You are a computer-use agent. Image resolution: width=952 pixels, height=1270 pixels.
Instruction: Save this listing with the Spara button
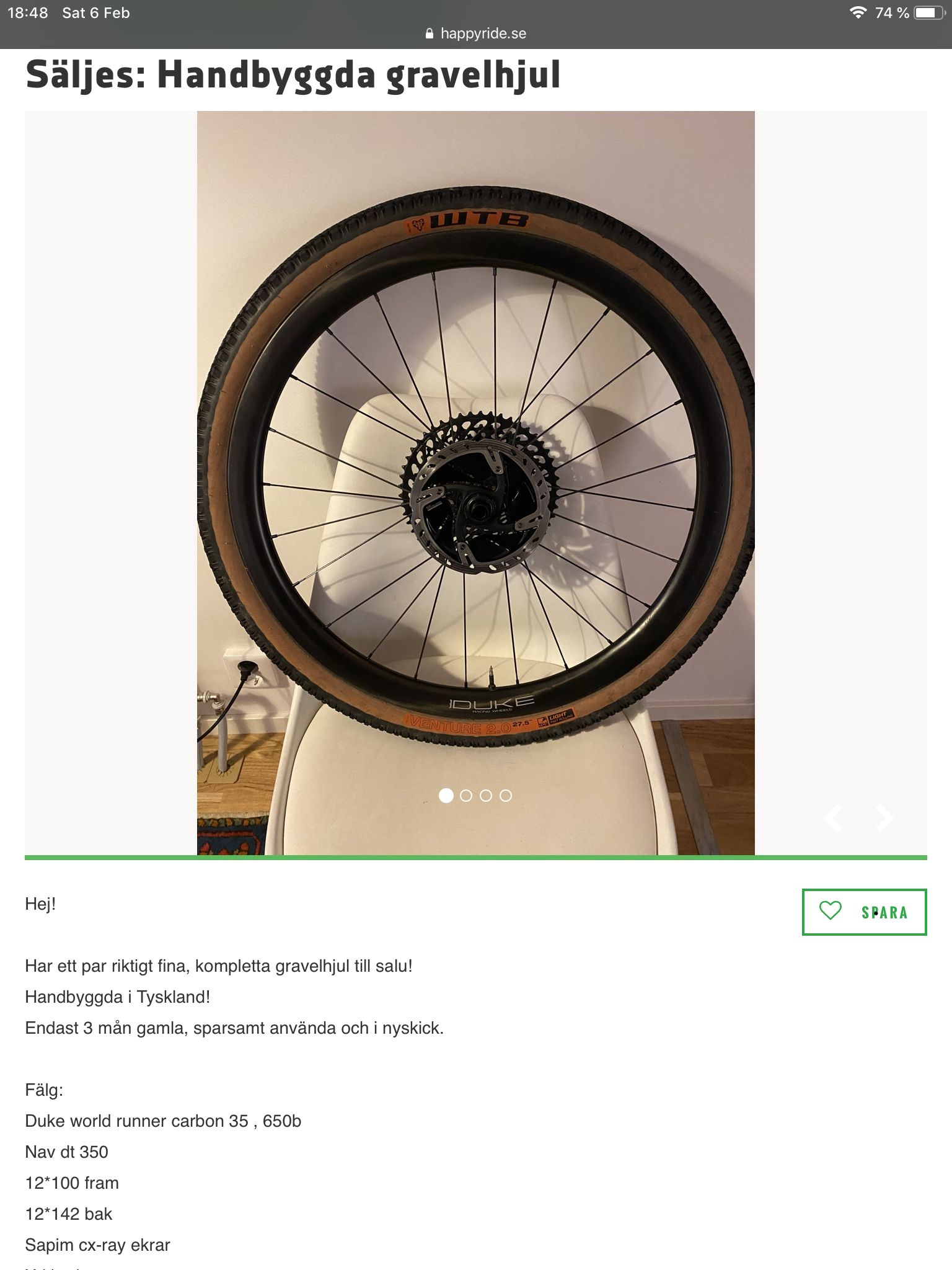pos(864,912)
